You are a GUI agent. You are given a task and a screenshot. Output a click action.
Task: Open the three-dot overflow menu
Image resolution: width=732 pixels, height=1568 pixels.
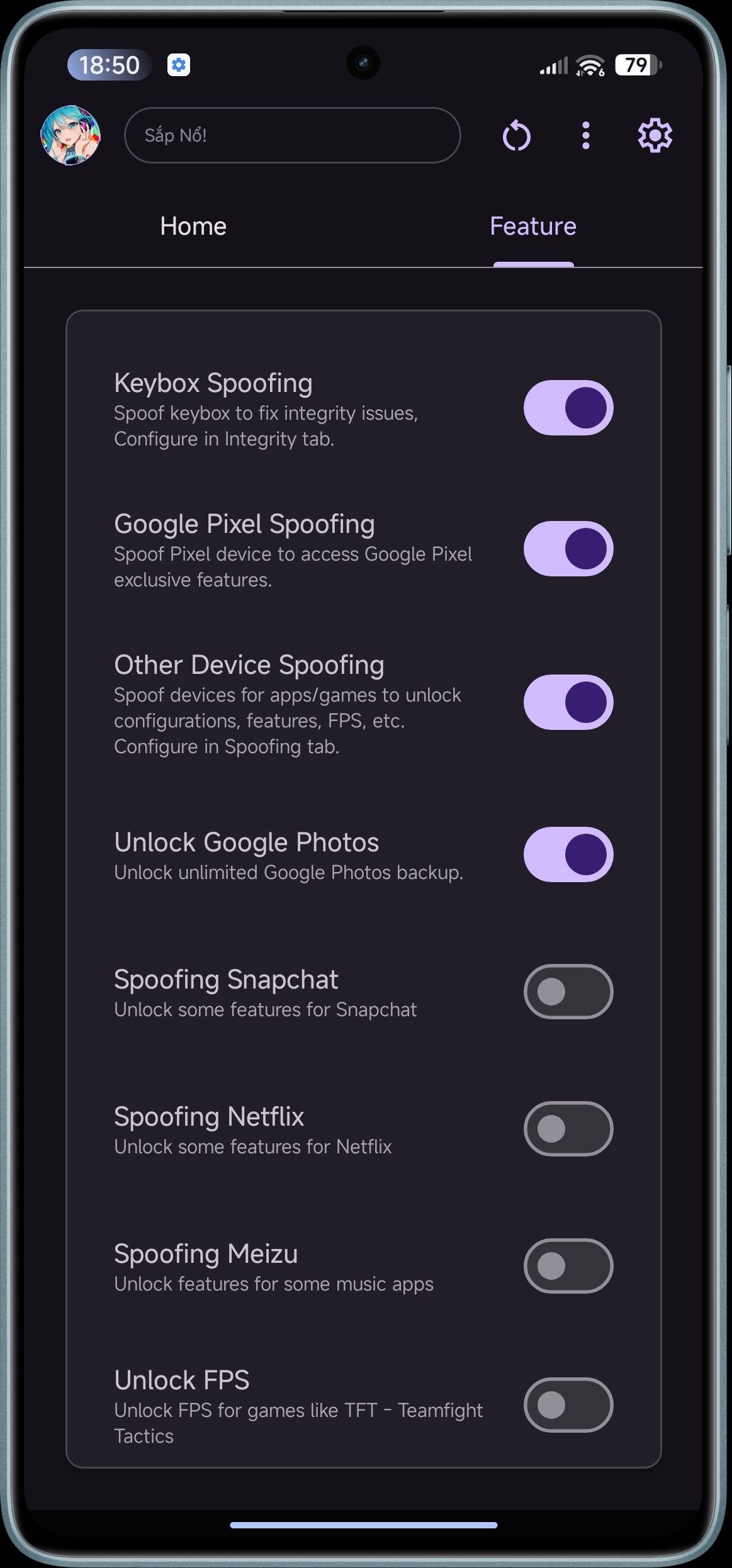586,136
